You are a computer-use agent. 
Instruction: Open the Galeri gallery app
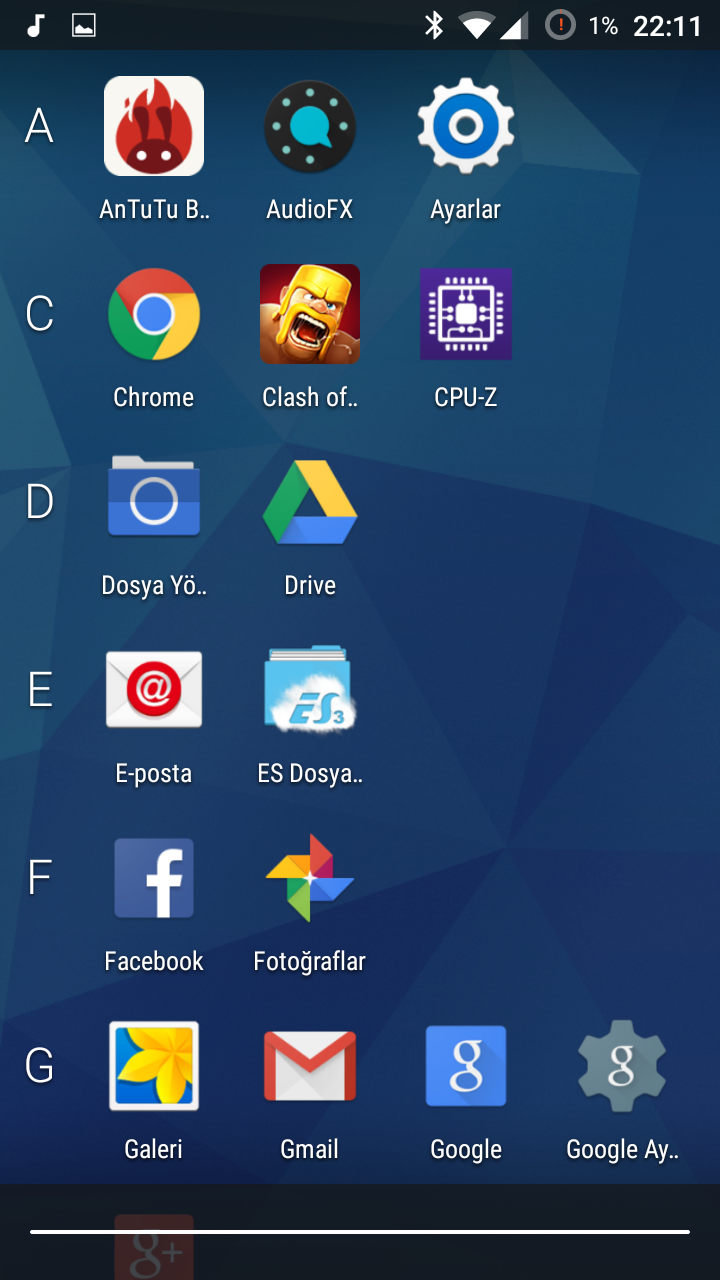(153, 1065)
